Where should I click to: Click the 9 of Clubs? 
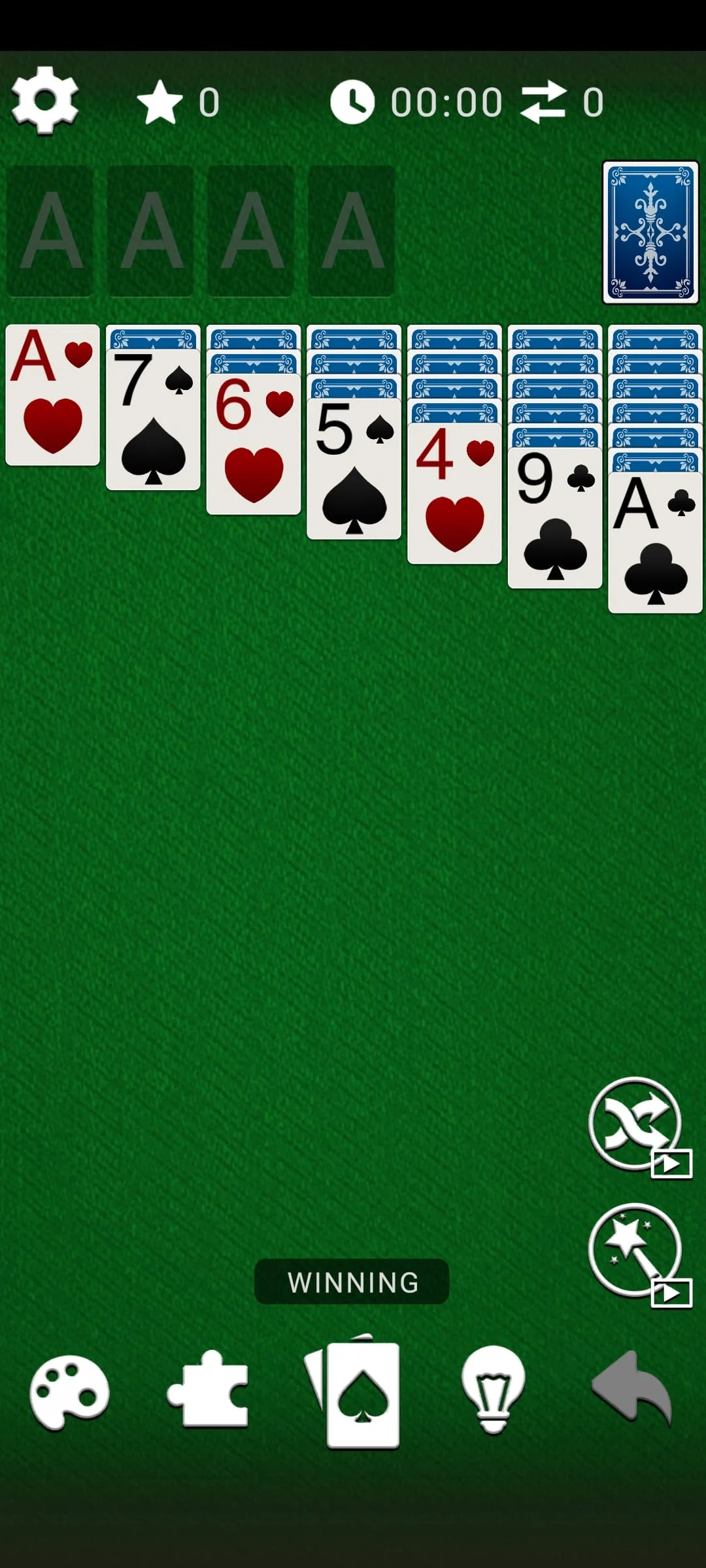tap(554, 523)
